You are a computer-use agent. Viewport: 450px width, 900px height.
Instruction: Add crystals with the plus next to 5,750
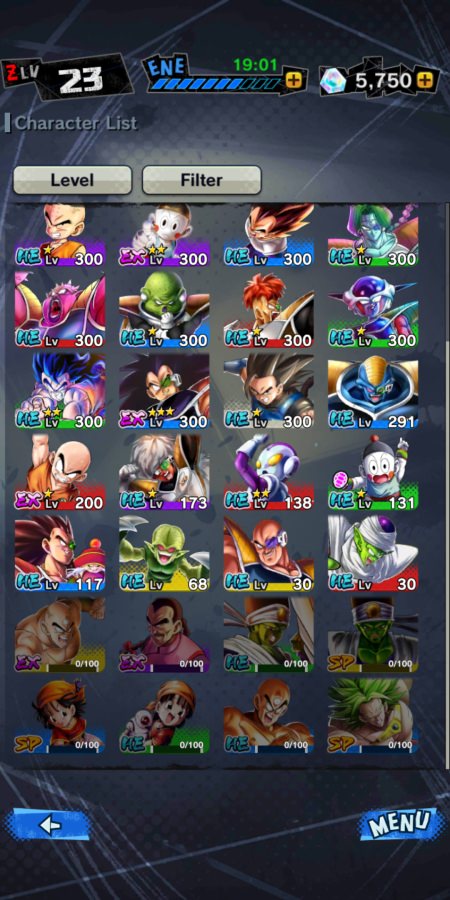click(x=424, y=80)
